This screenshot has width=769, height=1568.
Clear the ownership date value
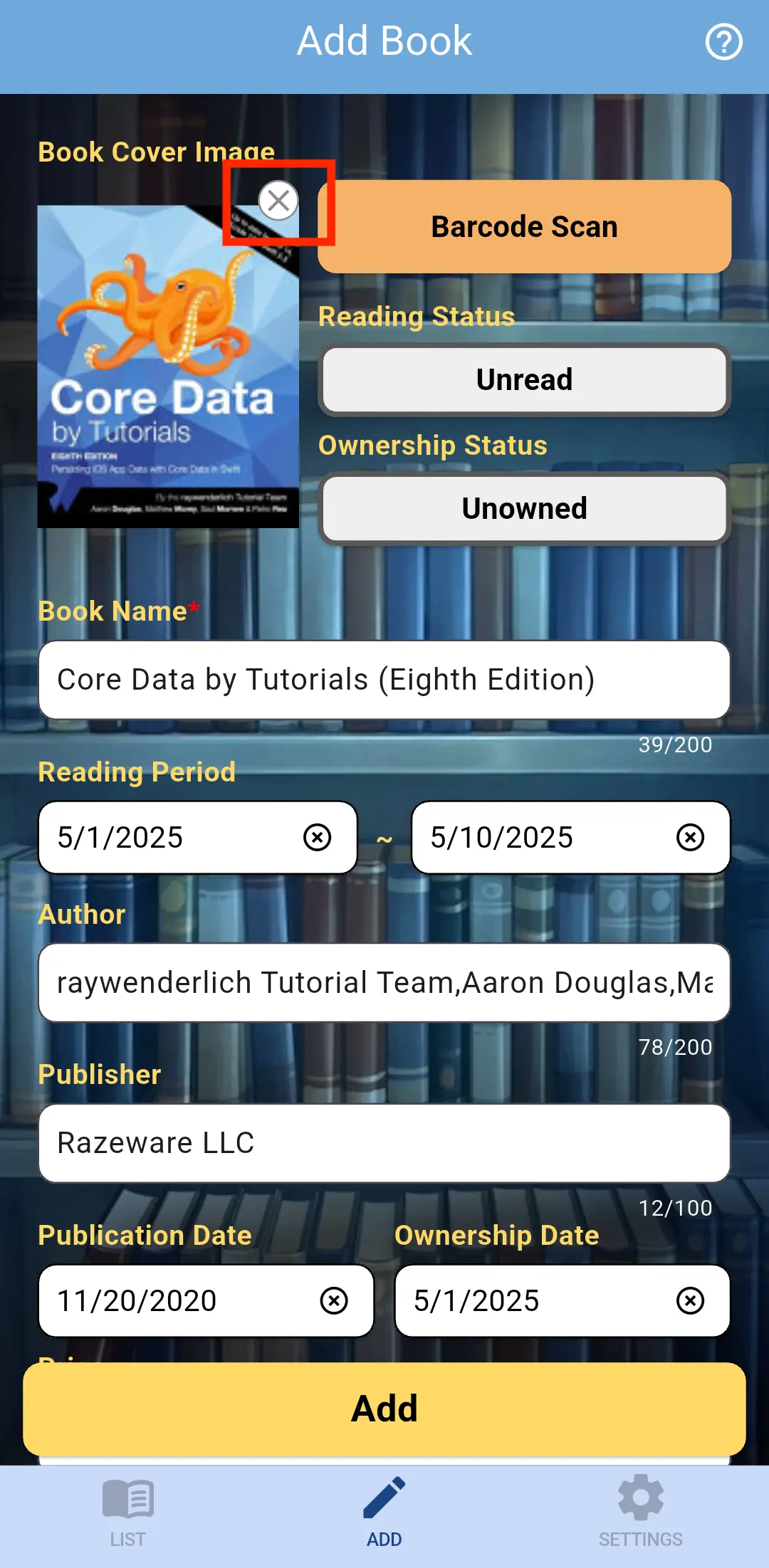coord(690,1300)
